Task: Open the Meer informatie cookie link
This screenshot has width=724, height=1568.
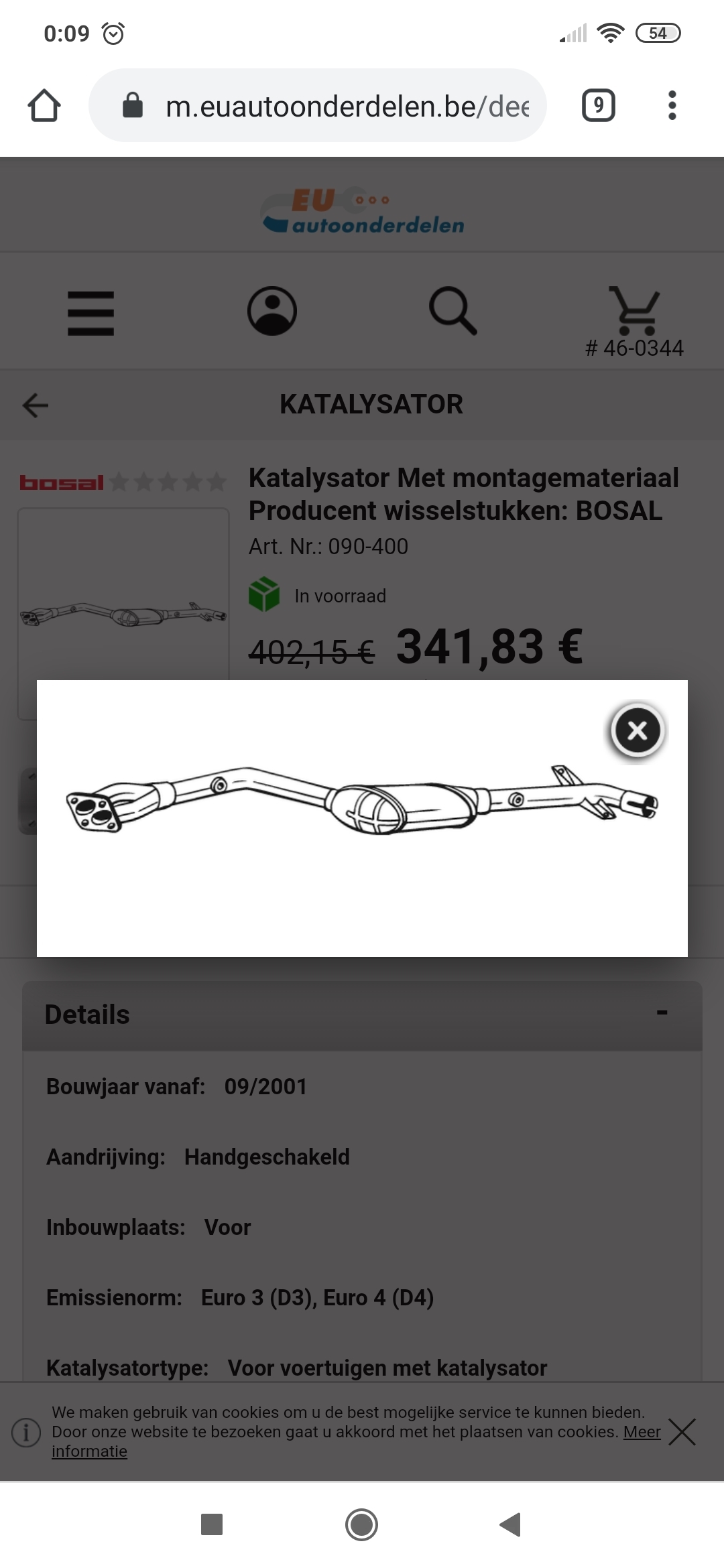Action: (642, 1432)
